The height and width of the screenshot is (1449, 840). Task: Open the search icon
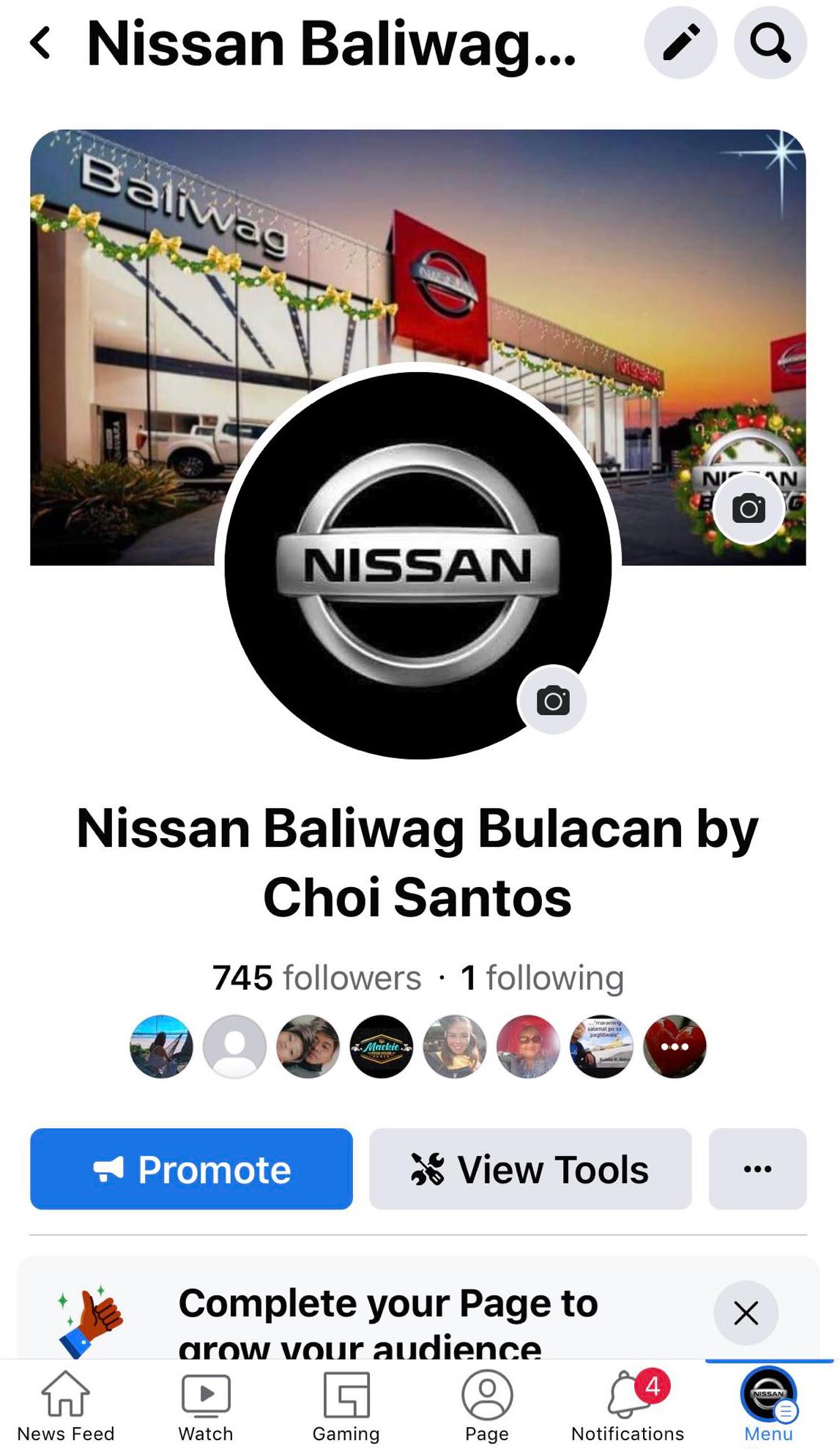pos(770,42)
